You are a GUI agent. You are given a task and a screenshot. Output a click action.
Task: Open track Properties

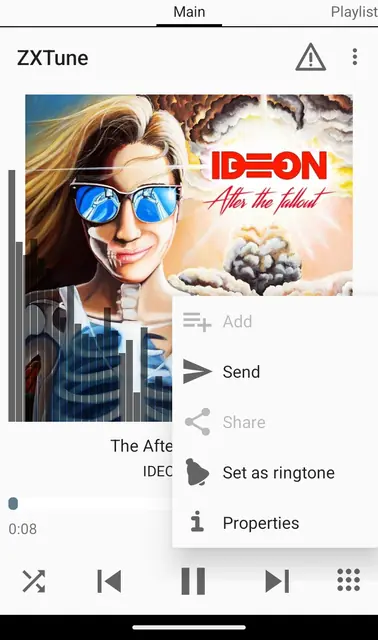275,523
